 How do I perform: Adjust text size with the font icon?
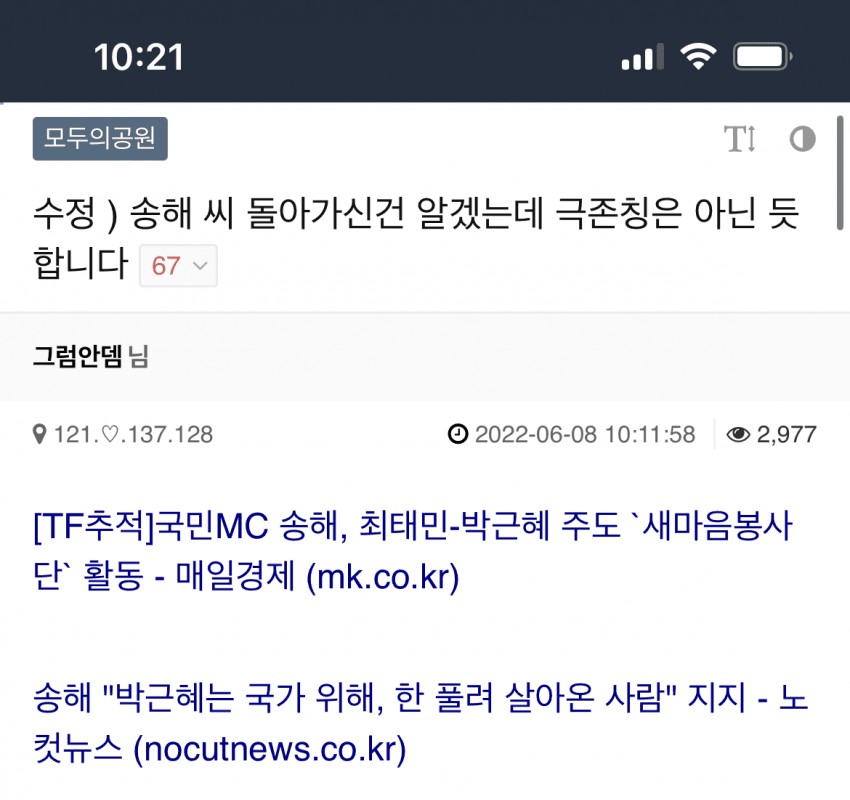pyautogui.click(x=740, y=139)
